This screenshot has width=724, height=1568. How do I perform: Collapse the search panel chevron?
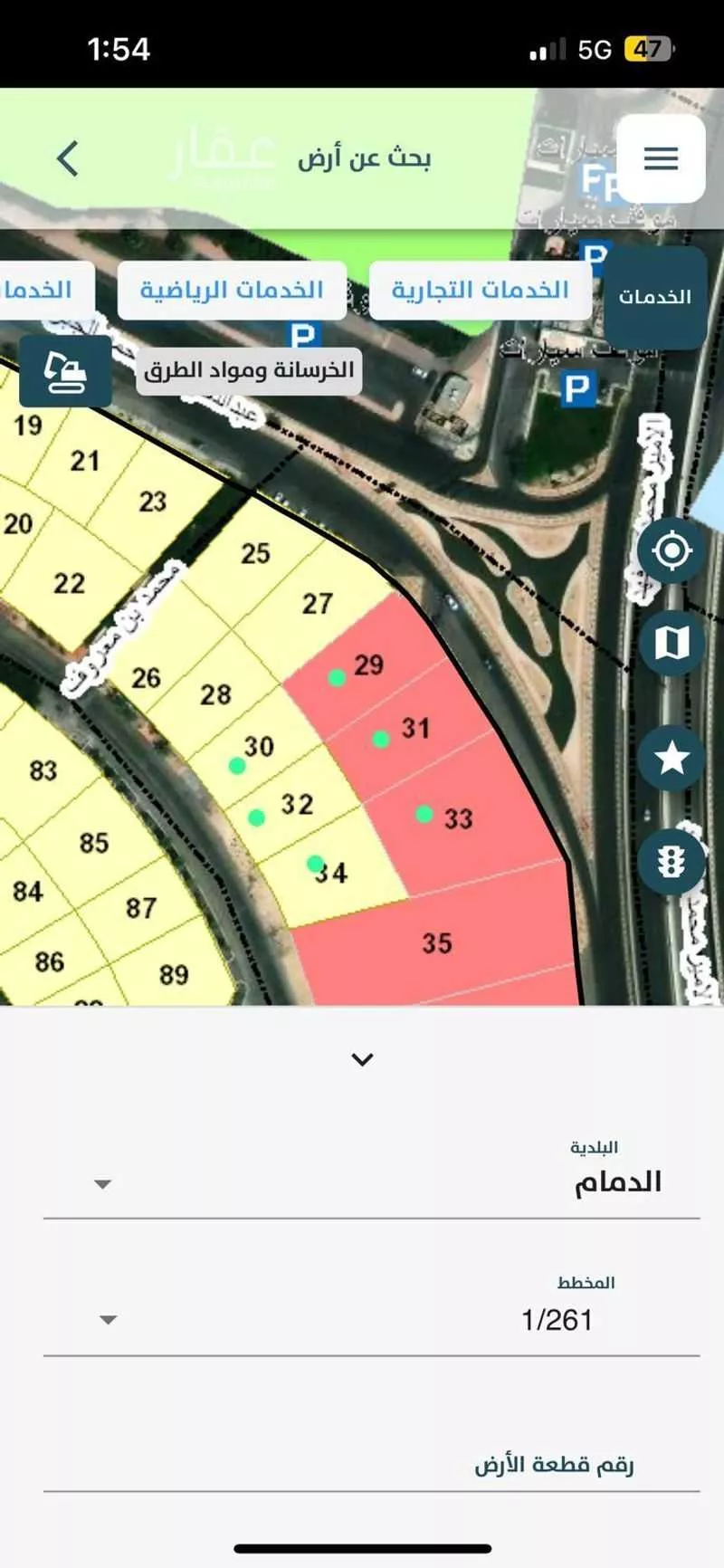(362, 1059)
